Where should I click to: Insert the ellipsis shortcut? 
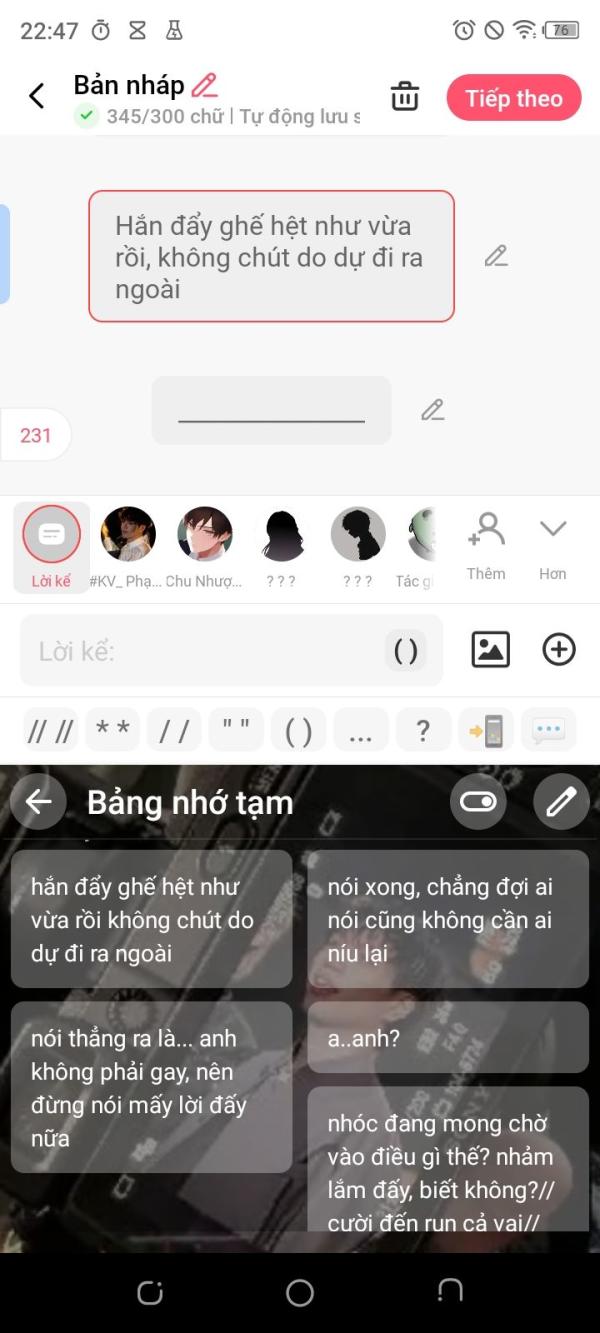361,731
